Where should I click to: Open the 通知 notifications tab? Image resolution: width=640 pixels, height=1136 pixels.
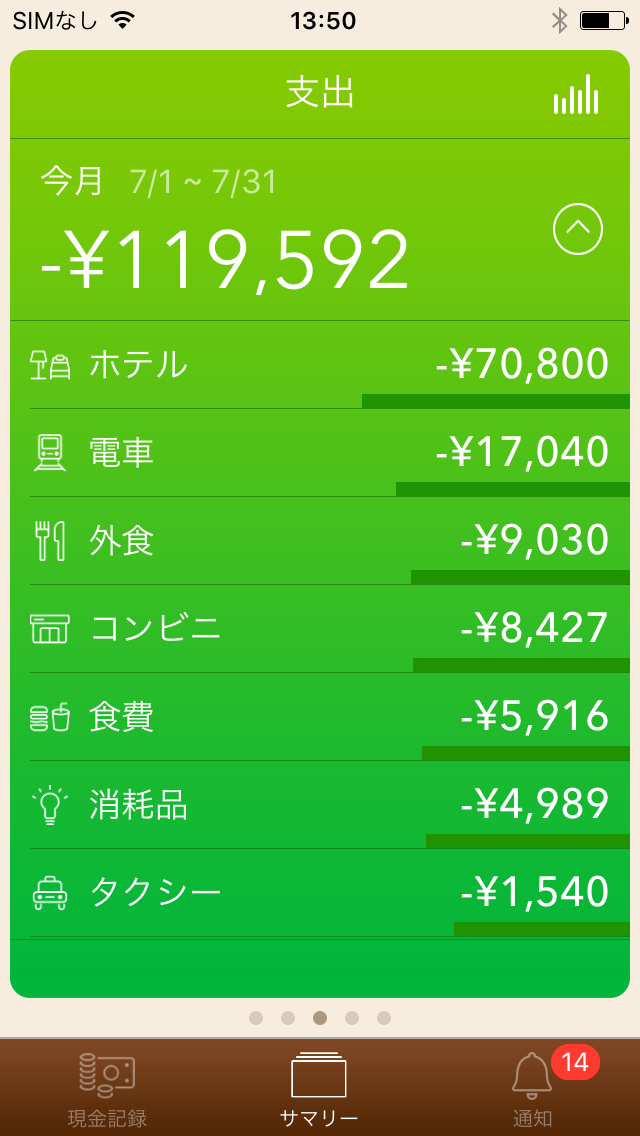click(533, 1088)
